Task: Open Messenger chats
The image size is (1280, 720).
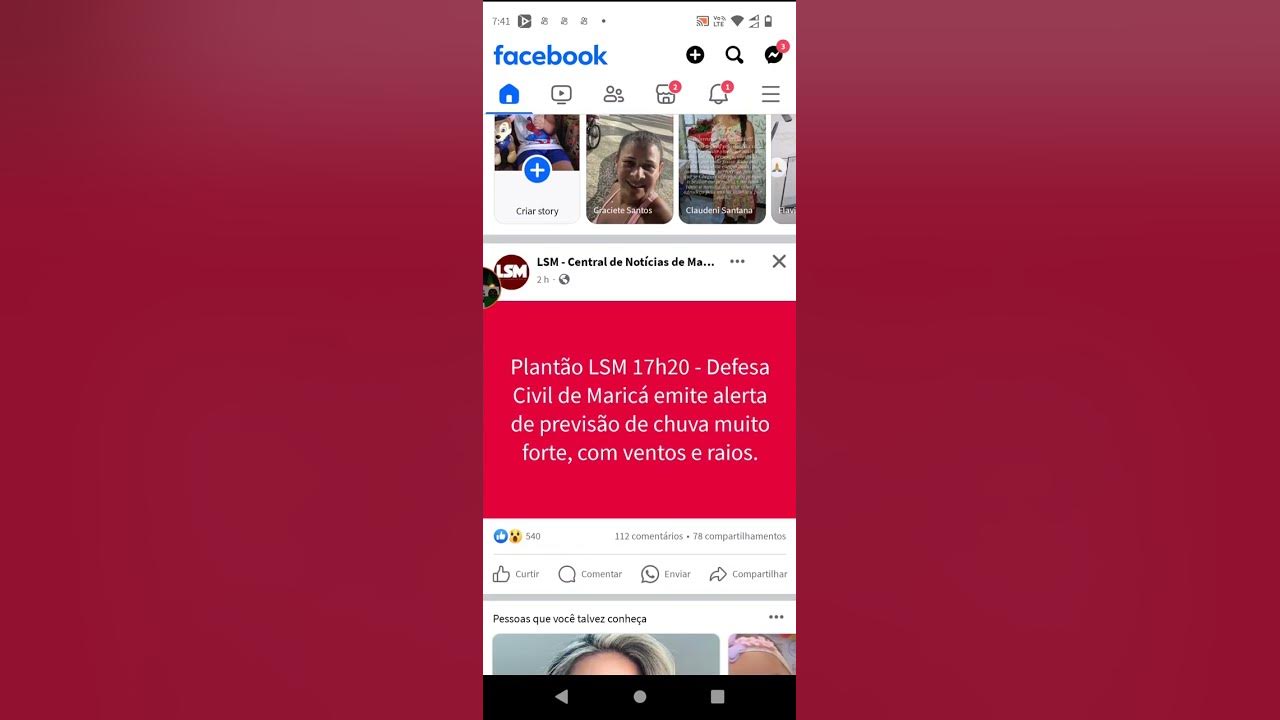Action: coord(773,55)
